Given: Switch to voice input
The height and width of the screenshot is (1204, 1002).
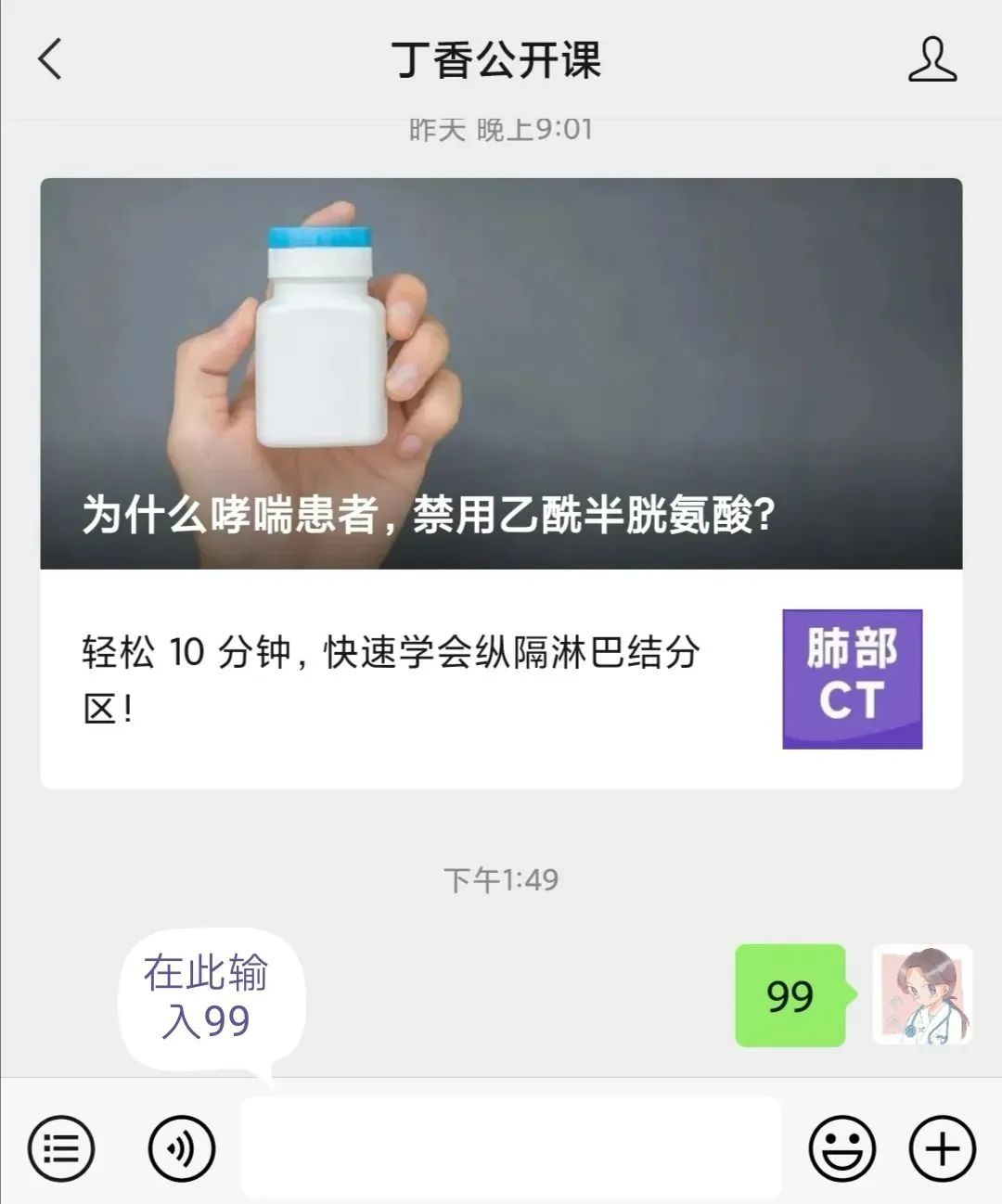Looking at the screenshot, I should 182,1148.
